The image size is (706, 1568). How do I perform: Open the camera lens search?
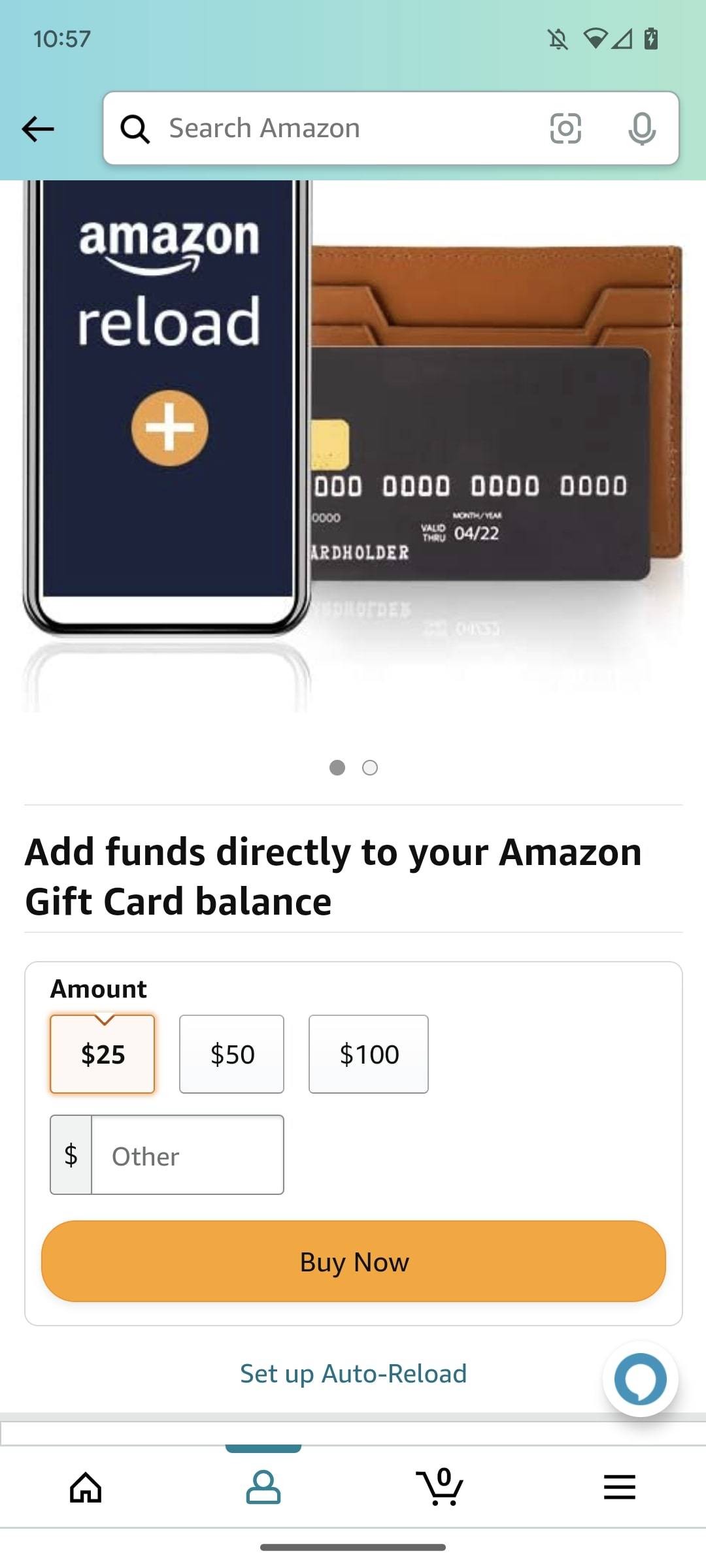pyautogui.click(x=565, y=128)
